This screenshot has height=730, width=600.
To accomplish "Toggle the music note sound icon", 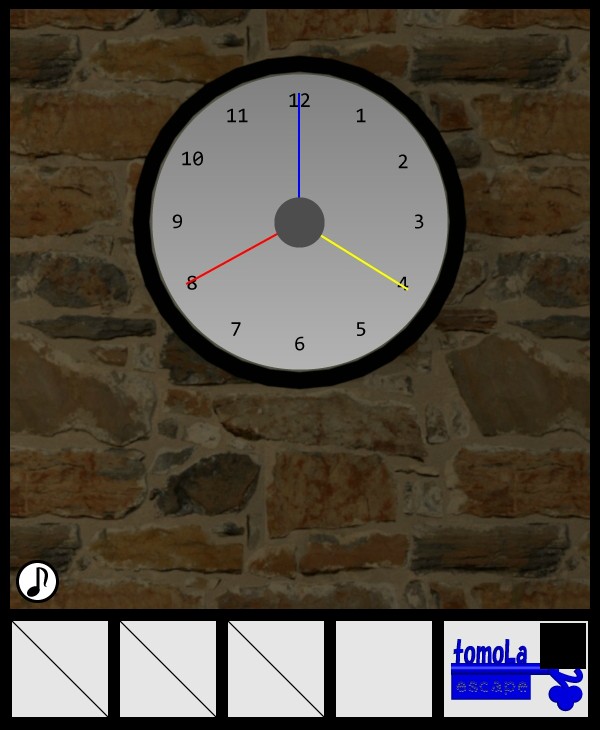I will (x=37, y=581).
